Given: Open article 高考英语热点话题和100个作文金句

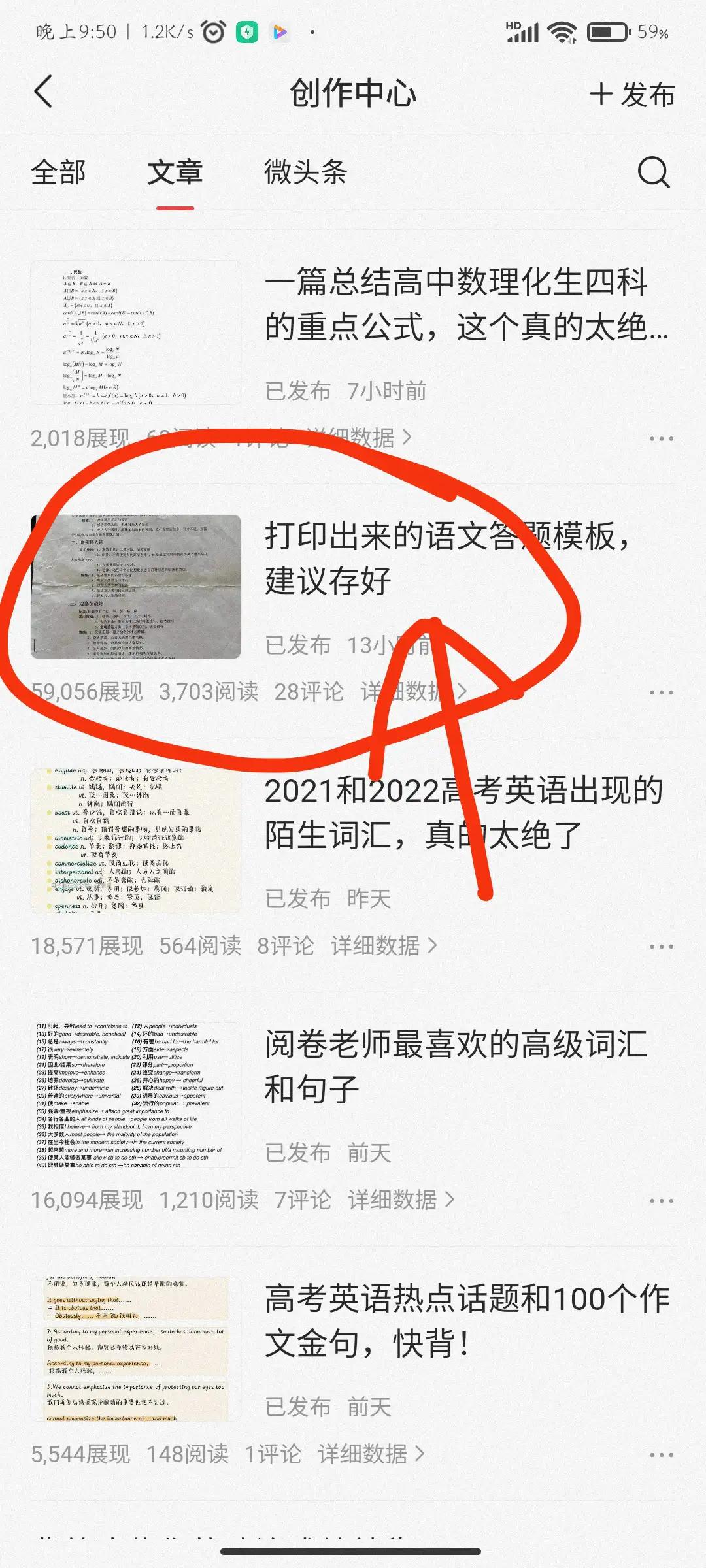Looking at the screenshot, I should [467, 1321].
